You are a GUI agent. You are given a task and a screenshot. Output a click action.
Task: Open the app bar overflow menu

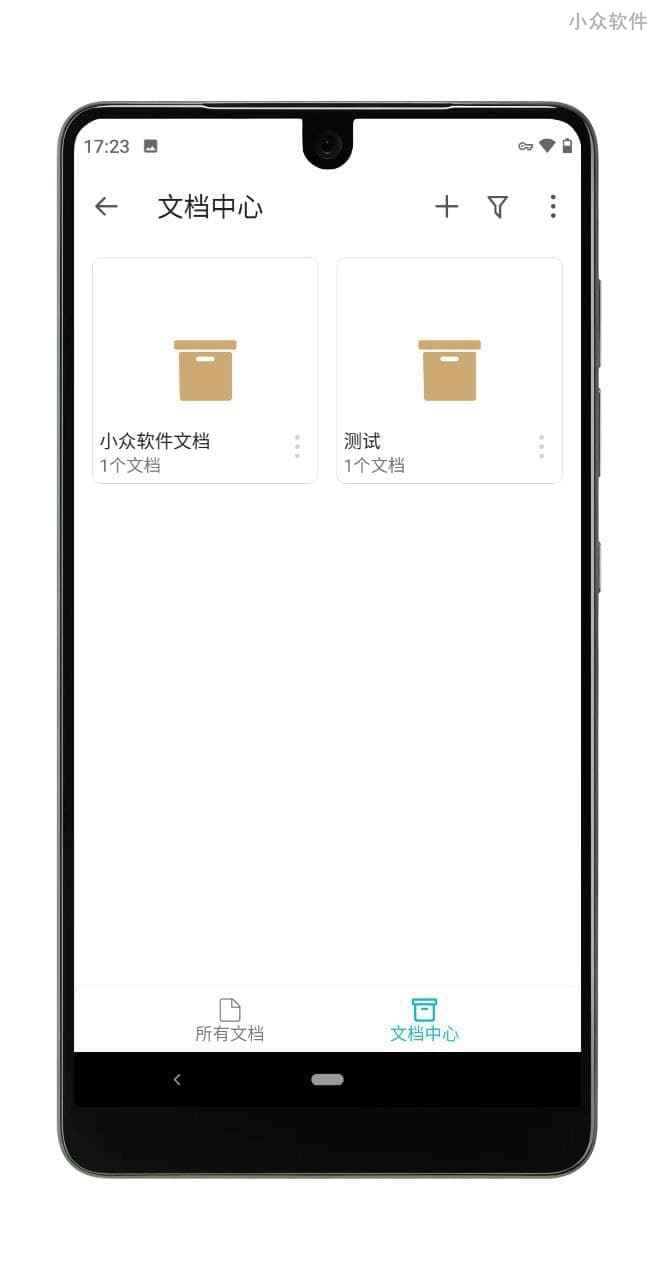[x=552, y=207]
